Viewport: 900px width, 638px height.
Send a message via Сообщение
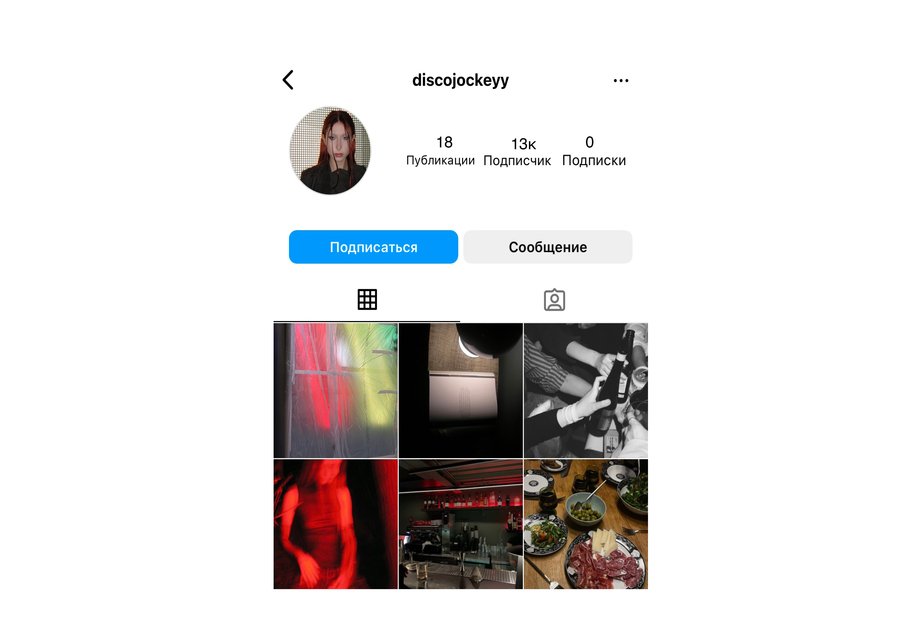tap(547, 247)
